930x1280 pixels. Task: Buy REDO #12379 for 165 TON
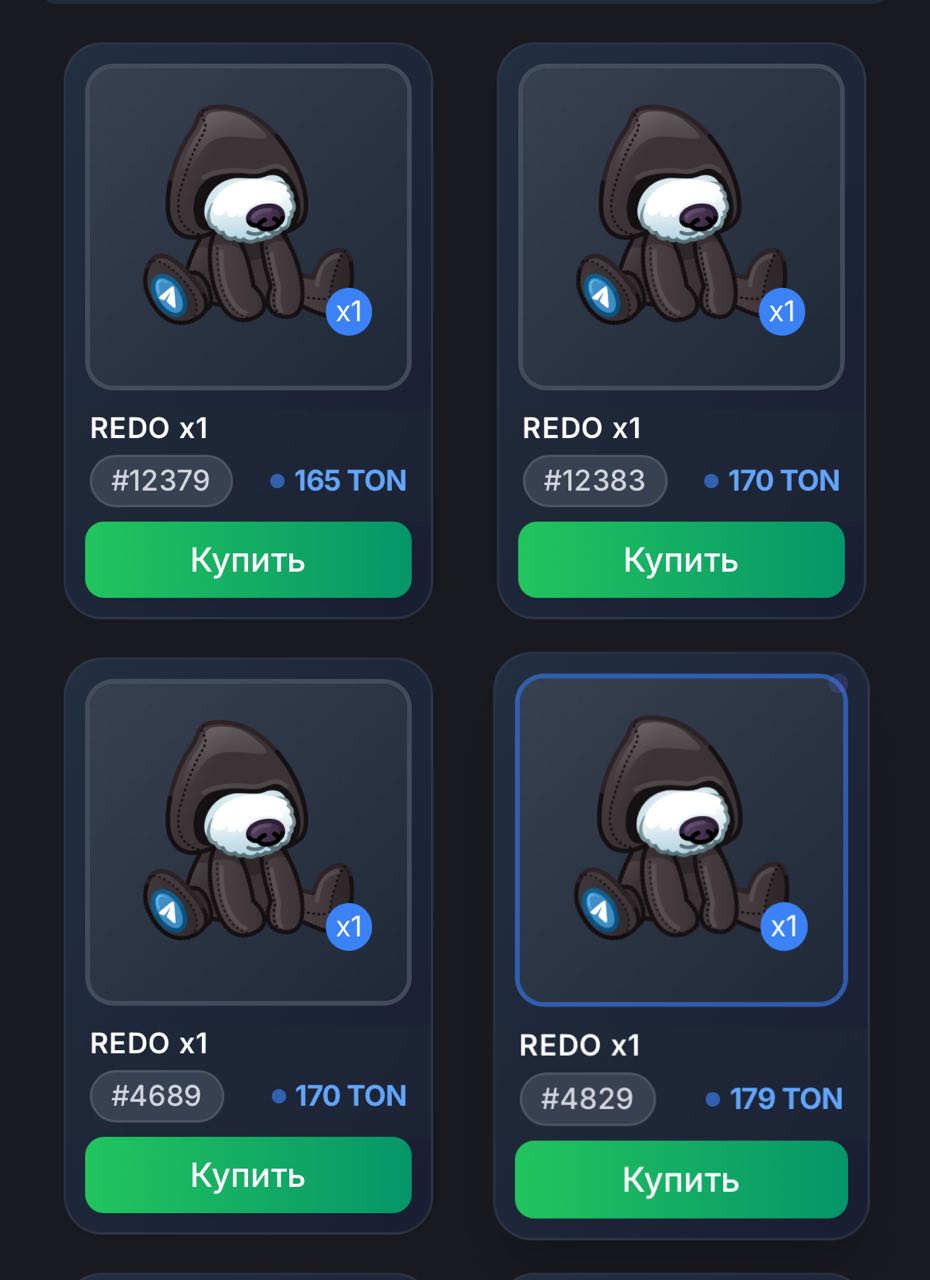(248, 560)
